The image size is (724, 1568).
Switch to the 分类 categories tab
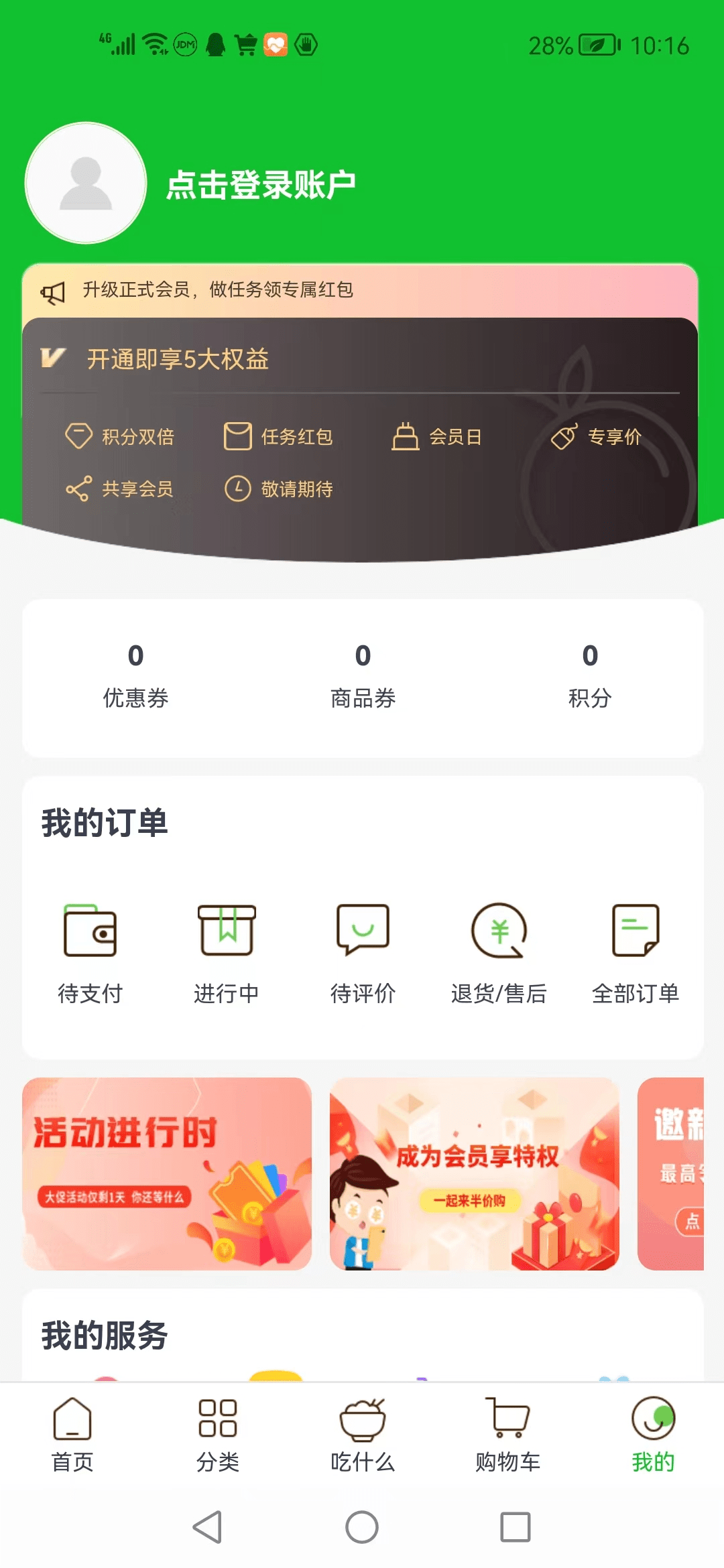218,1435
